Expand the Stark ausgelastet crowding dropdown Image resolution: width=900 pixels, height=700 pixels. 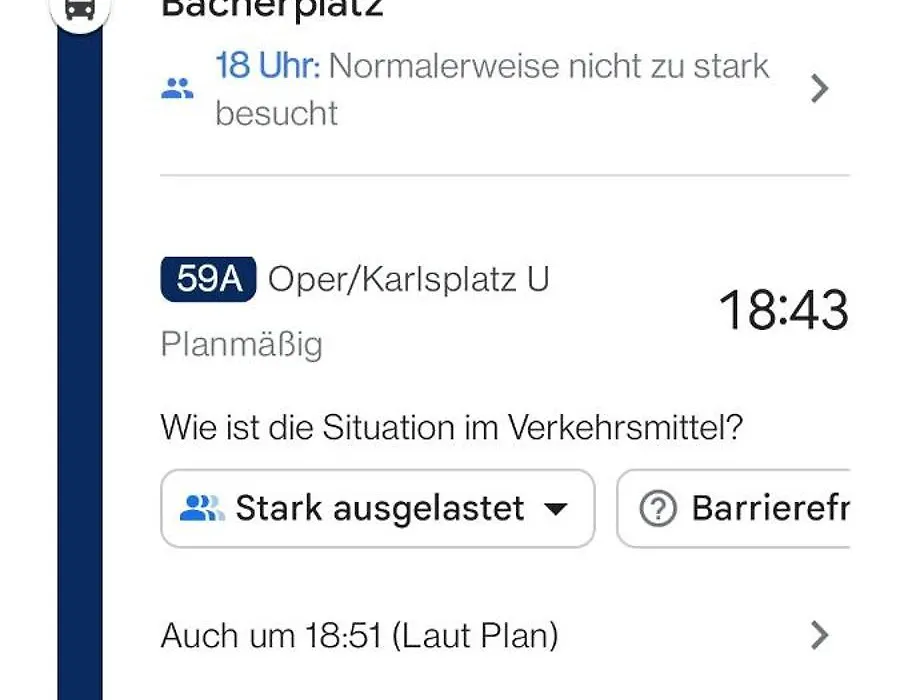pyautogui.click(x=377, y=508)
